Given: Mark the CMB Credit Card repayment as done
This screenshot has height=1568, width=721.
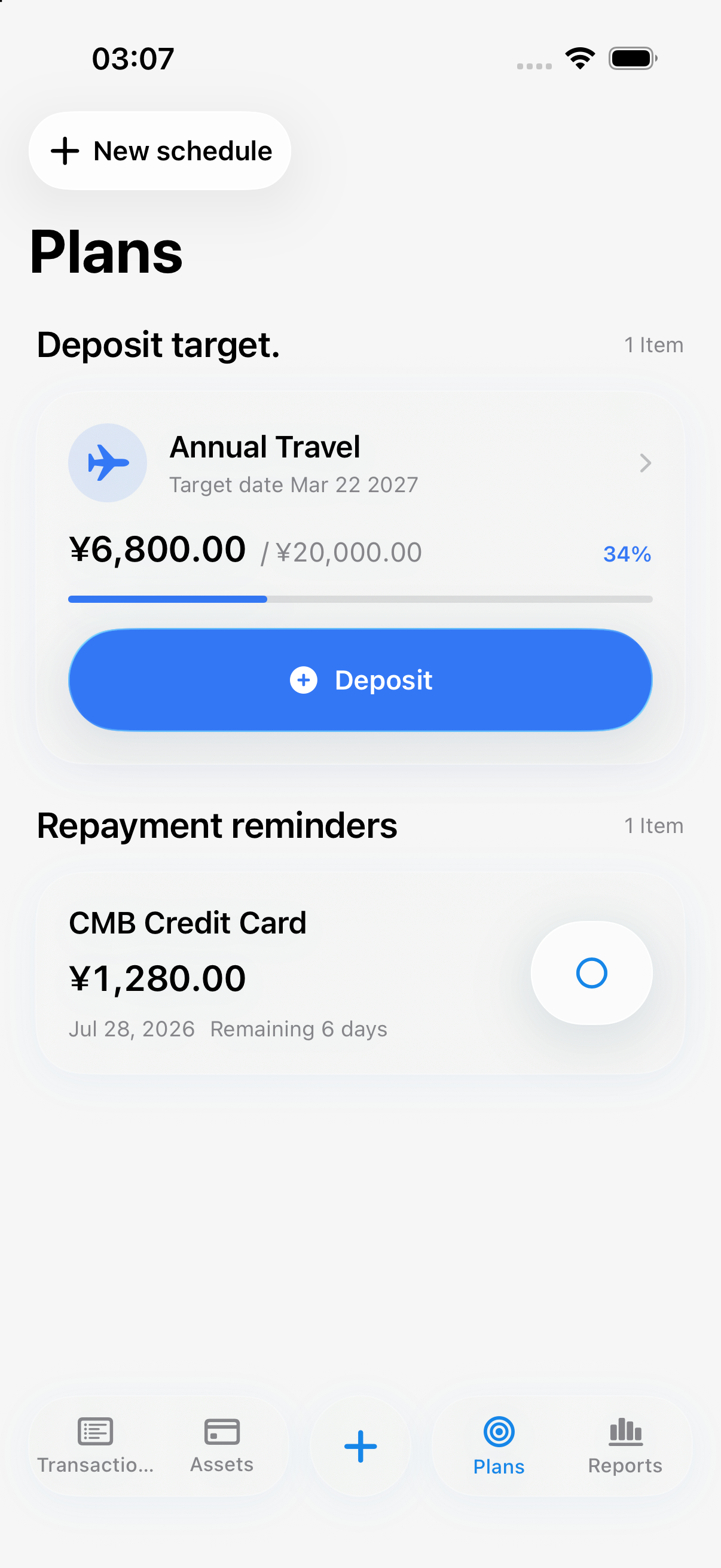Looking at the screenshot, I should pyautogui.click(x=591, y=973).
